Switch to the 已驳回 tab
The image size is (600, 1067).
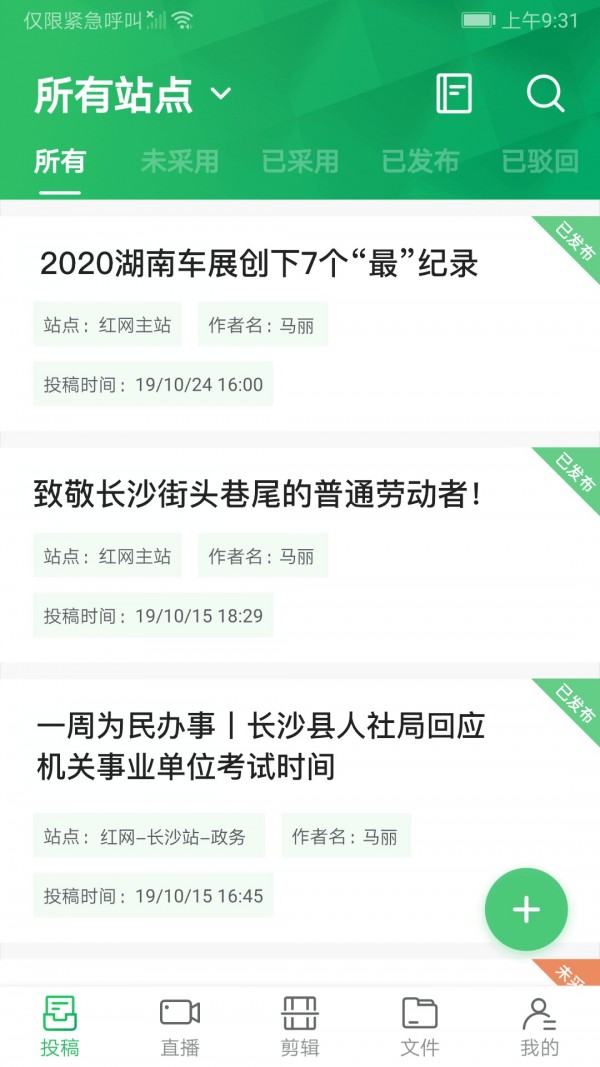click(x=540, y=161)
